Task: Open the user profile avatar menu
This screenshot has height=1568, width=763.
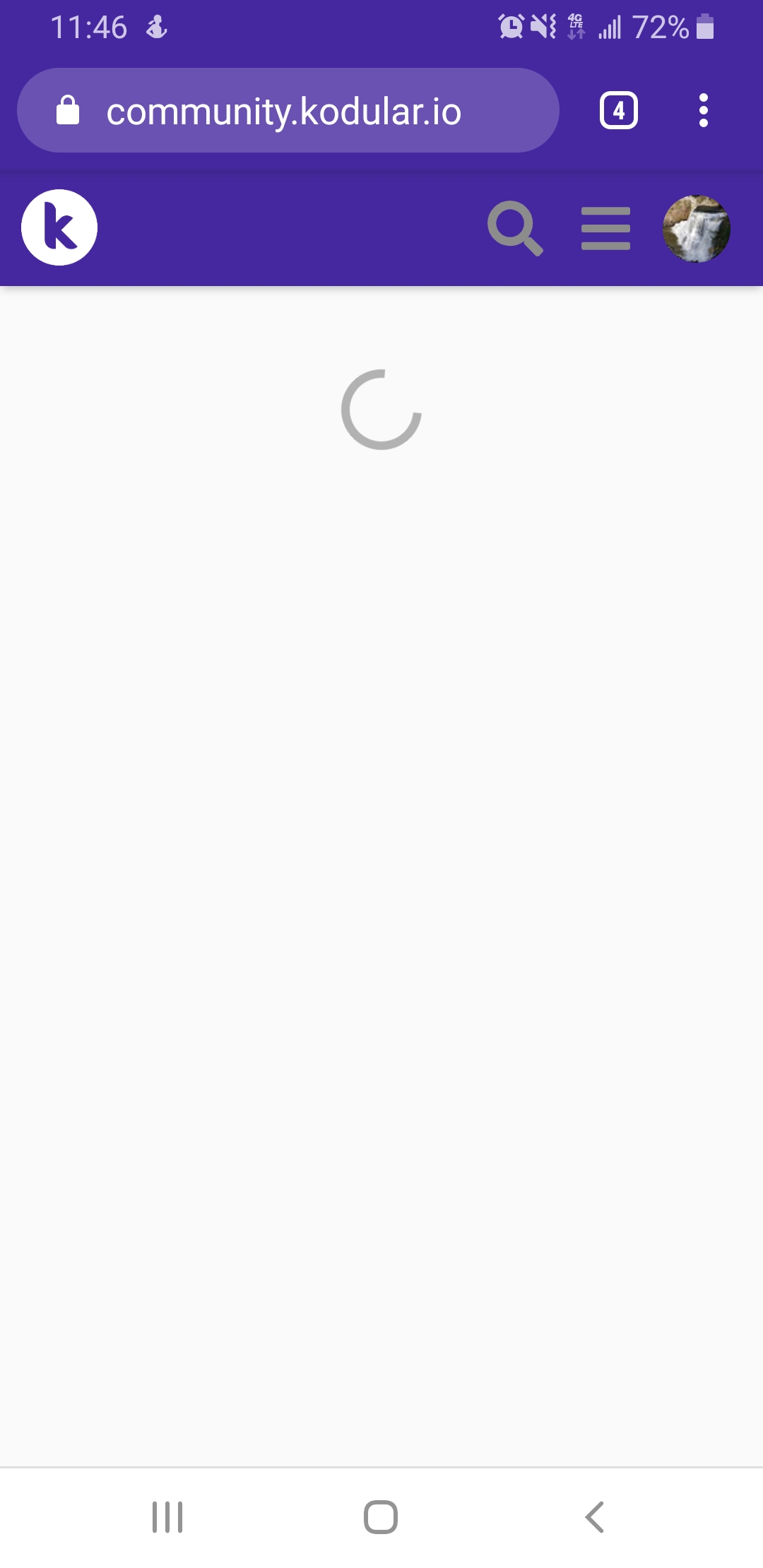Action: [x=696, y=229]
